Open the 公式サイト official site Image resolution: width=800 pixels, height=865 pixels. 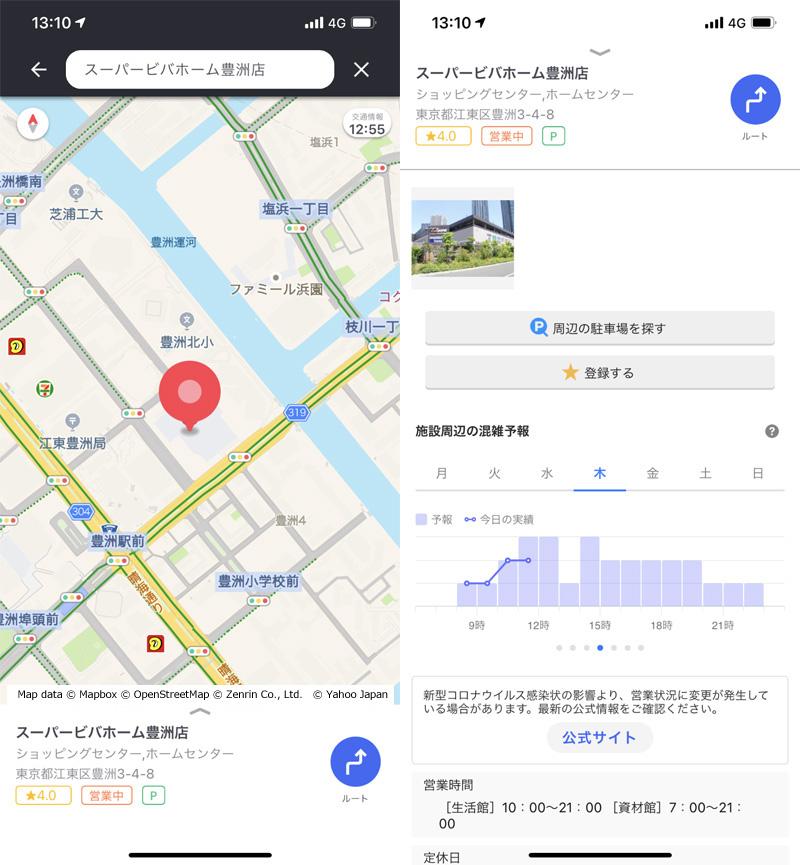click(599, 738)
